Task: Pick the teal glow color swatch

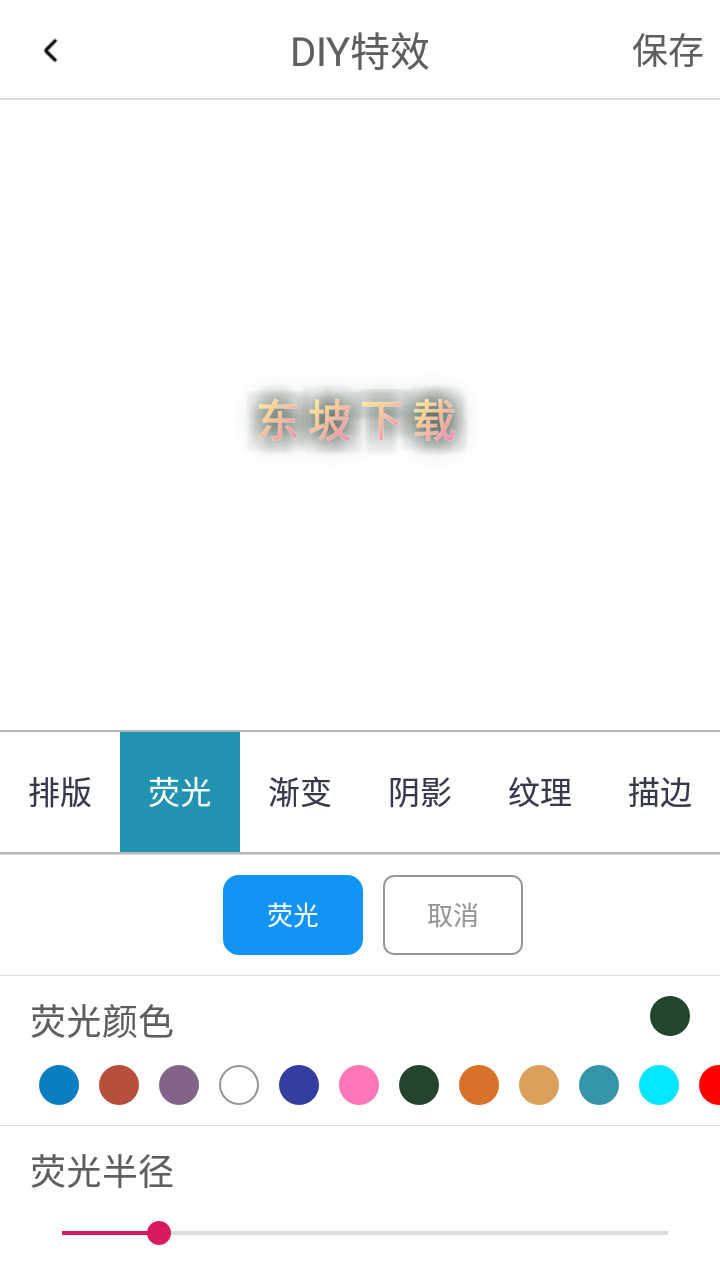Action: (599, 1085)
